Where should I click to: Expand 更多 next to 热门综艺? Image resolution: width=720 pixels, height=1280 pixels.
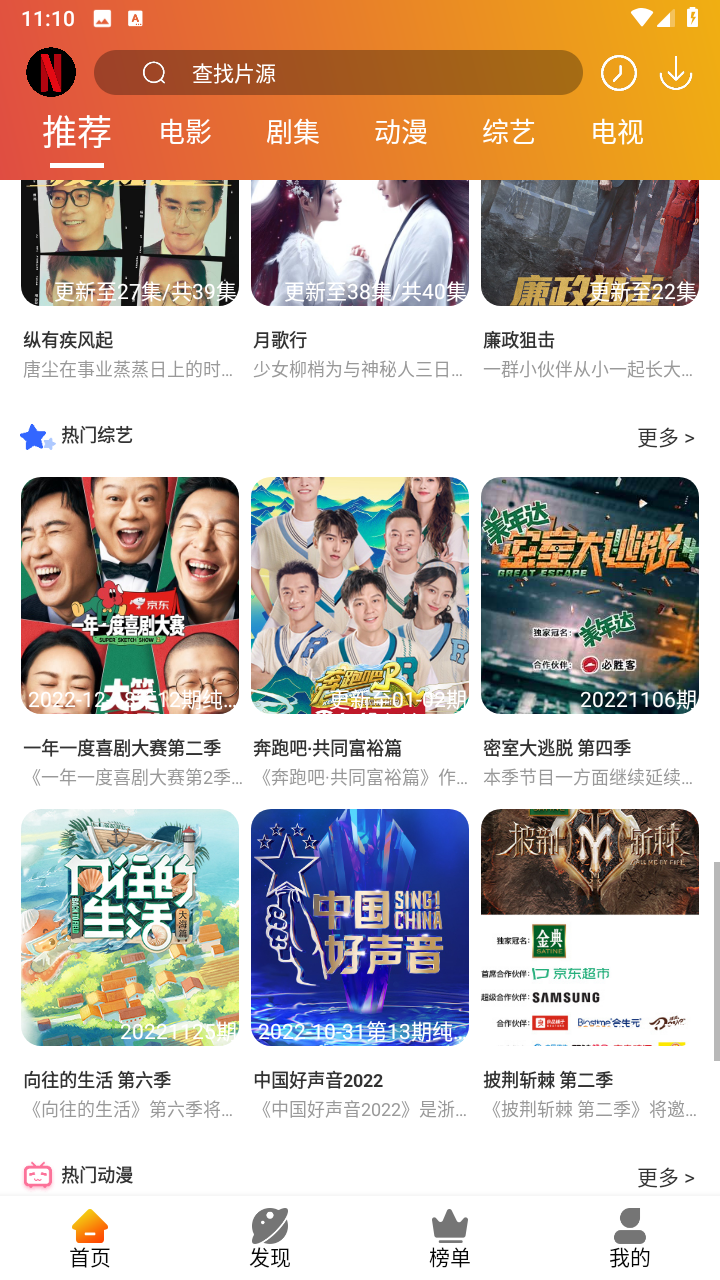coord(665,437)
